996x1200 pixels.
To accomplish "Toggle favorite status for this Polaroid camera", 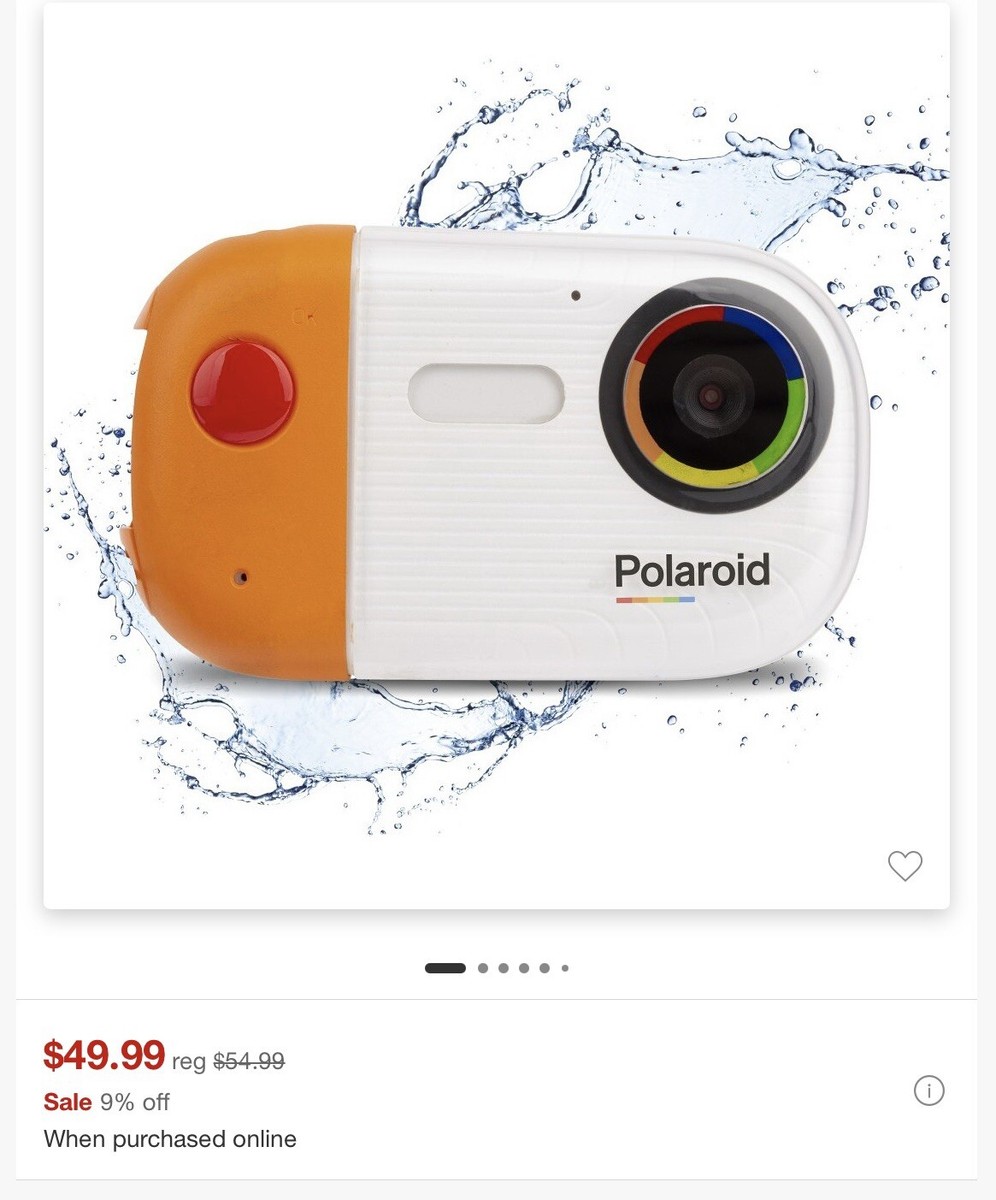I will tap(906, 864).
